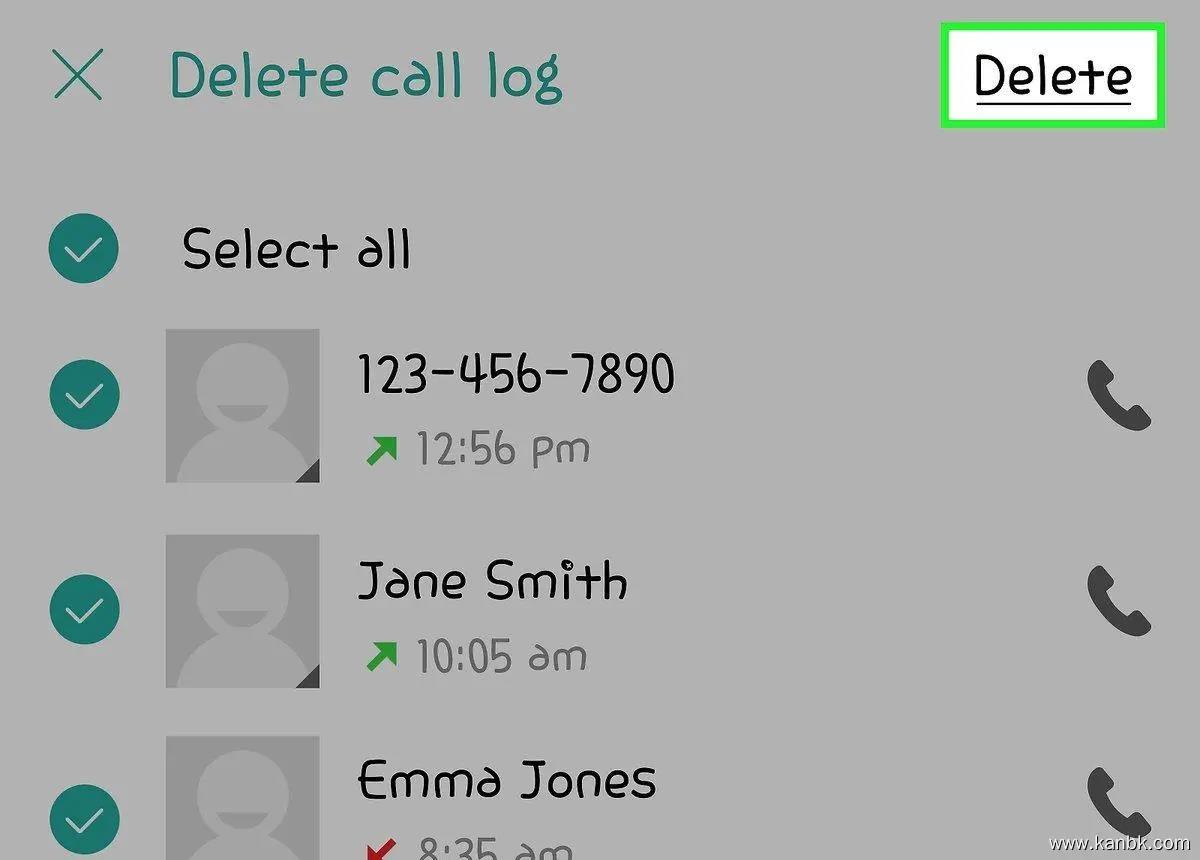Deselect the 123-456-7890 call entry
The width and height of the screenshot is (1200, 860).
pos(84,396)
